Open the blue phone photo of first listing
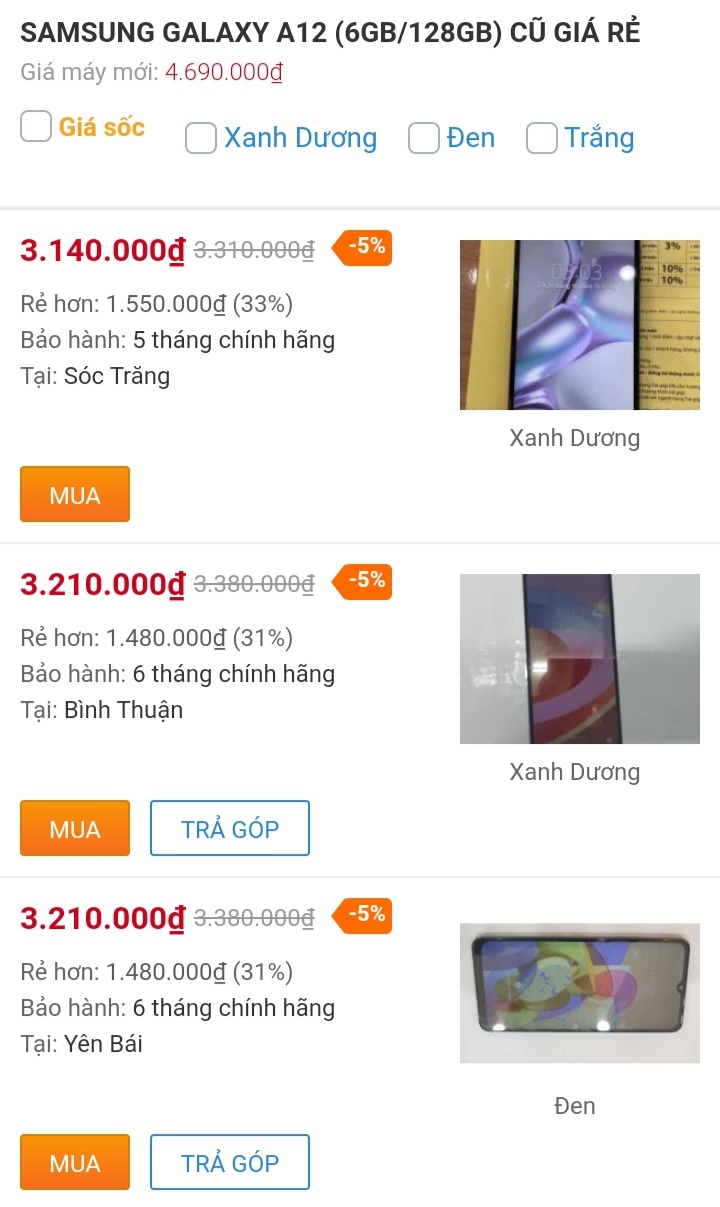This screenshot has height=1207, width=720. click(x=580, y=324)
